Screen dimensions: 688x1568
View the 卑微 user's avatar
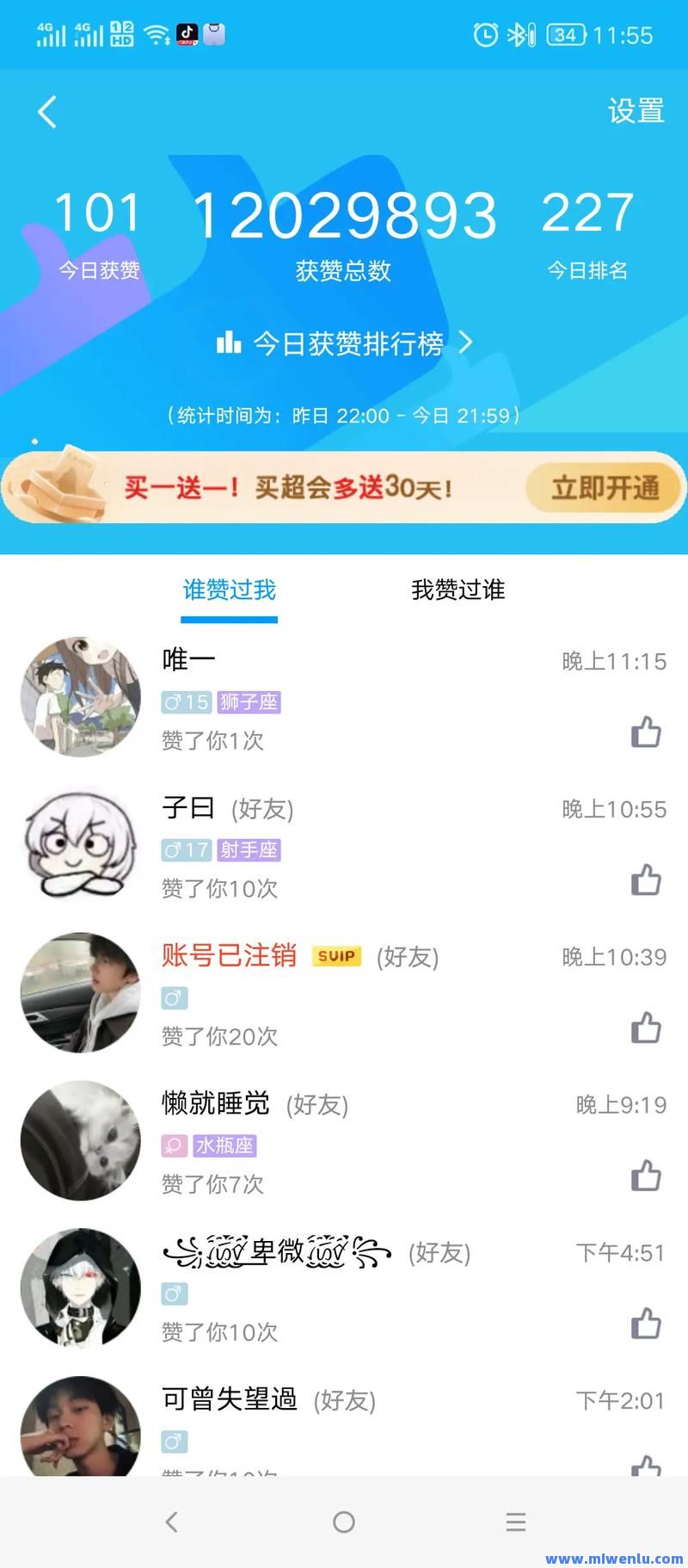click(x=81, y=1288)
